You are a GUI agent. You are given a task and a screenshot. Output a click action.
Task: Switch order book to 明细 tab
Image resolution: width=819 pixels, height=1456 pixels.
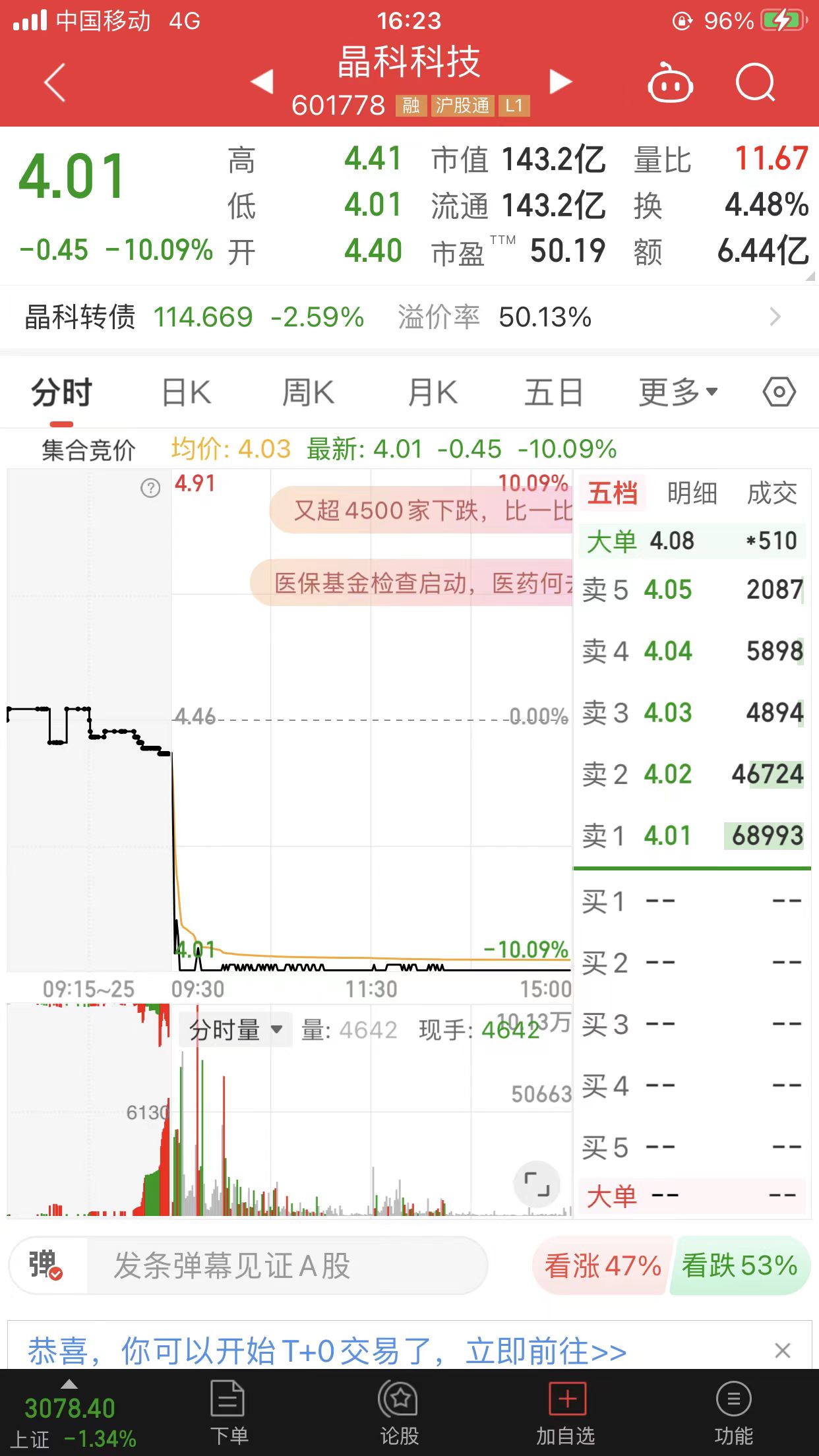pos(692,493)
